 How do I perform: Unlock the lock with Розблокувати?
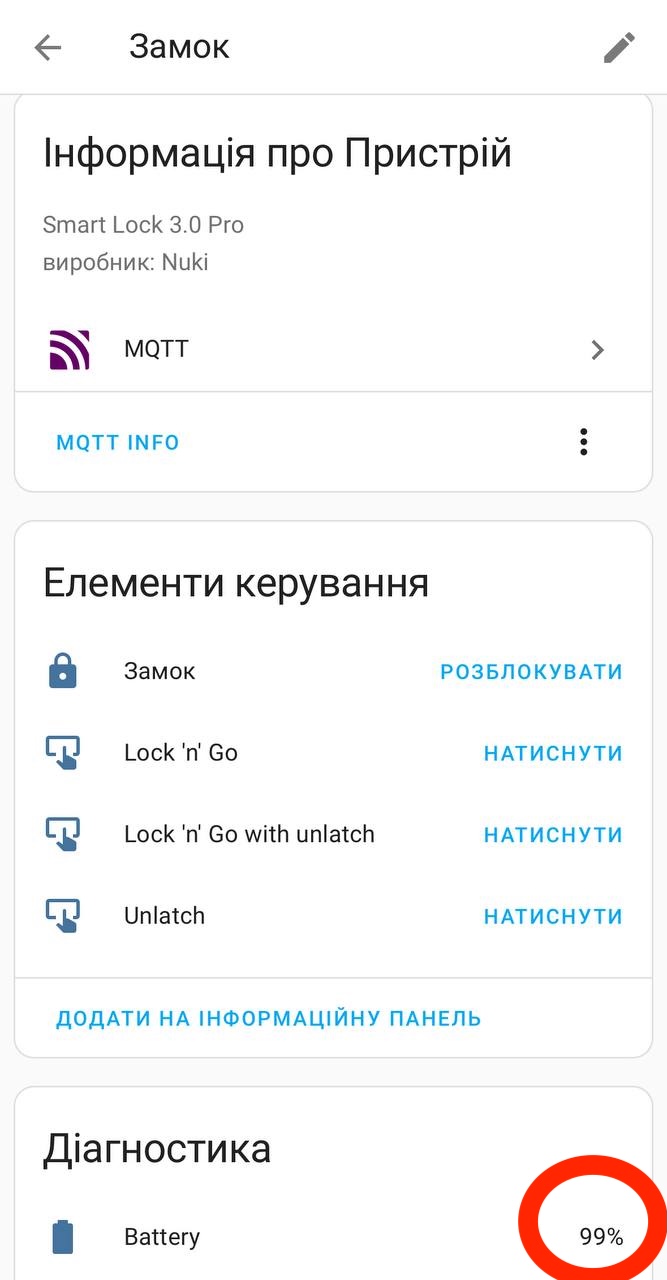531,672
